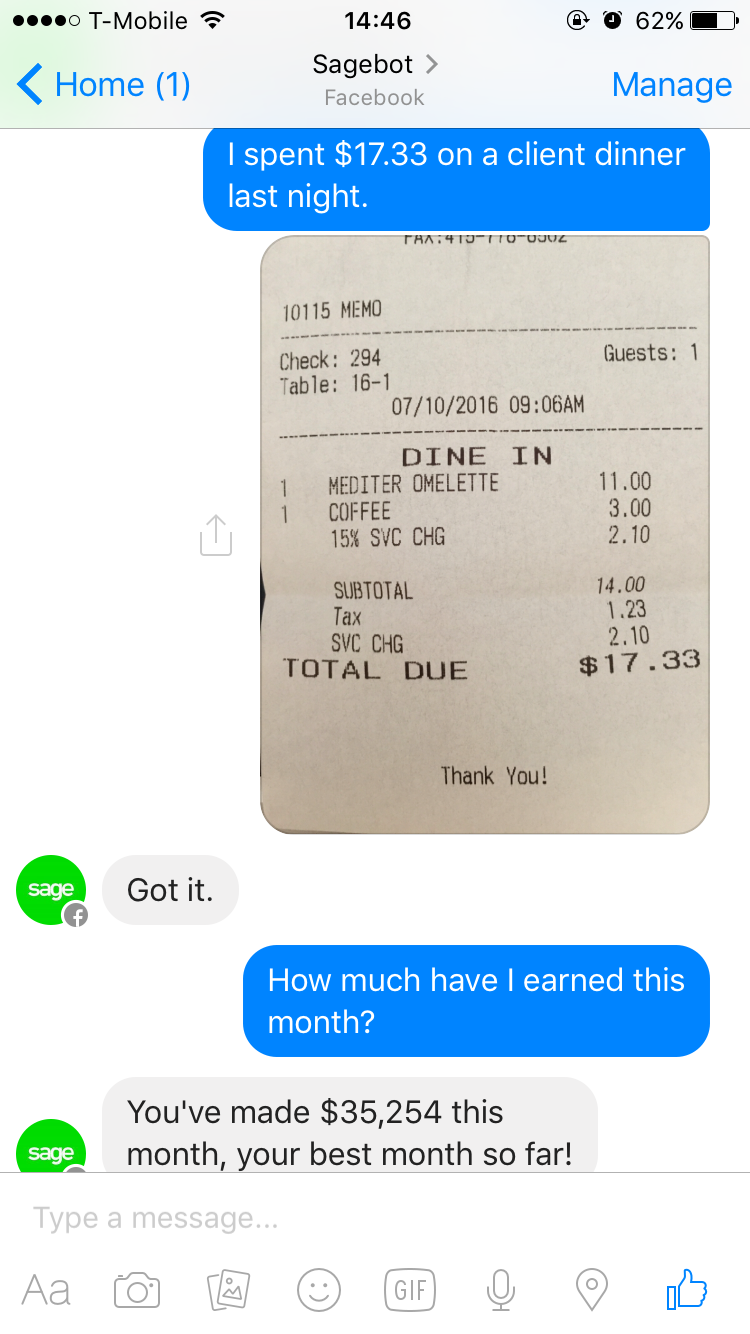Record a voice message with the microphone
750x1334 pixels.
coord(500,1289)
